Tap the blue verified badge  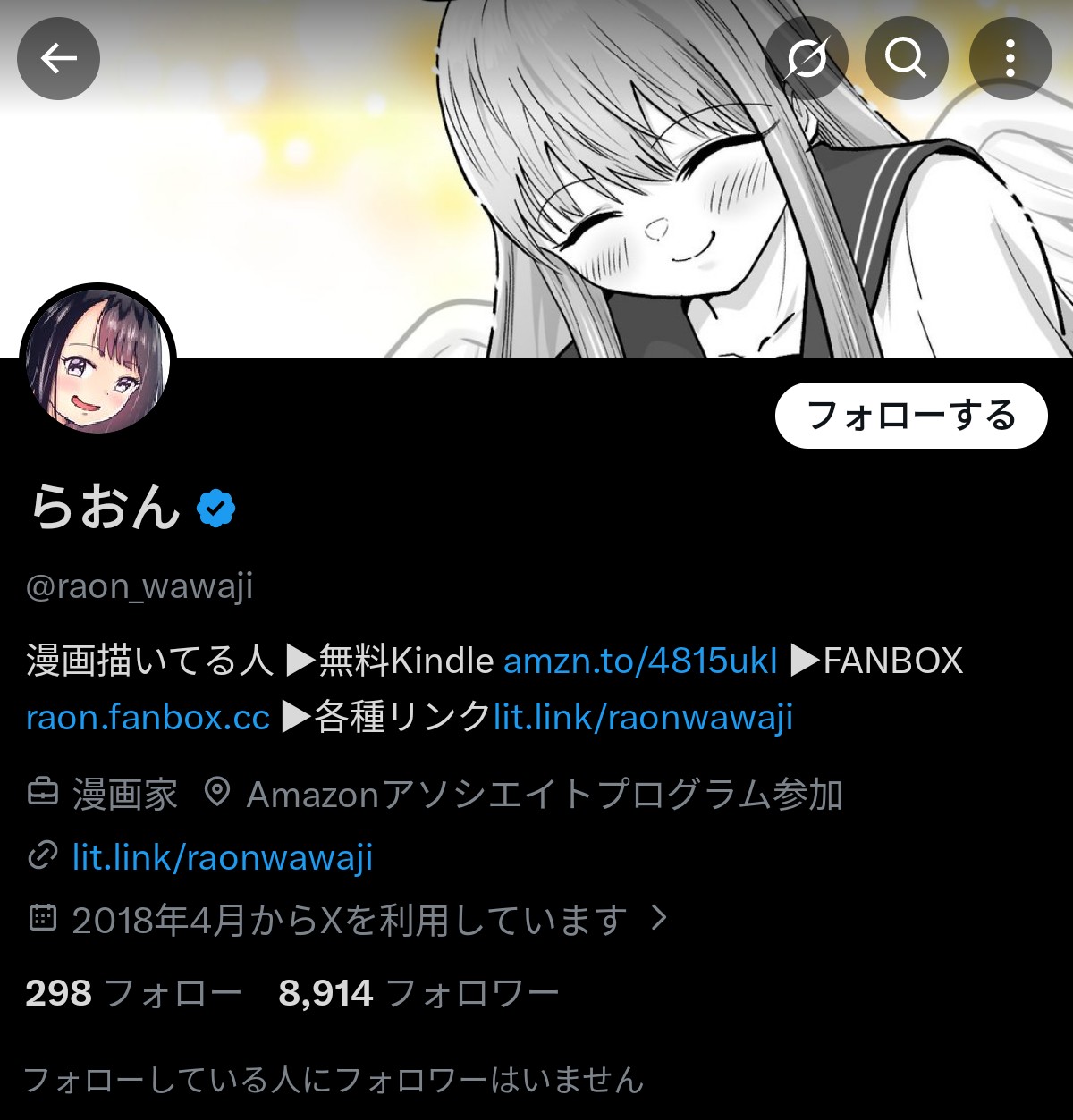coord(216,509)
